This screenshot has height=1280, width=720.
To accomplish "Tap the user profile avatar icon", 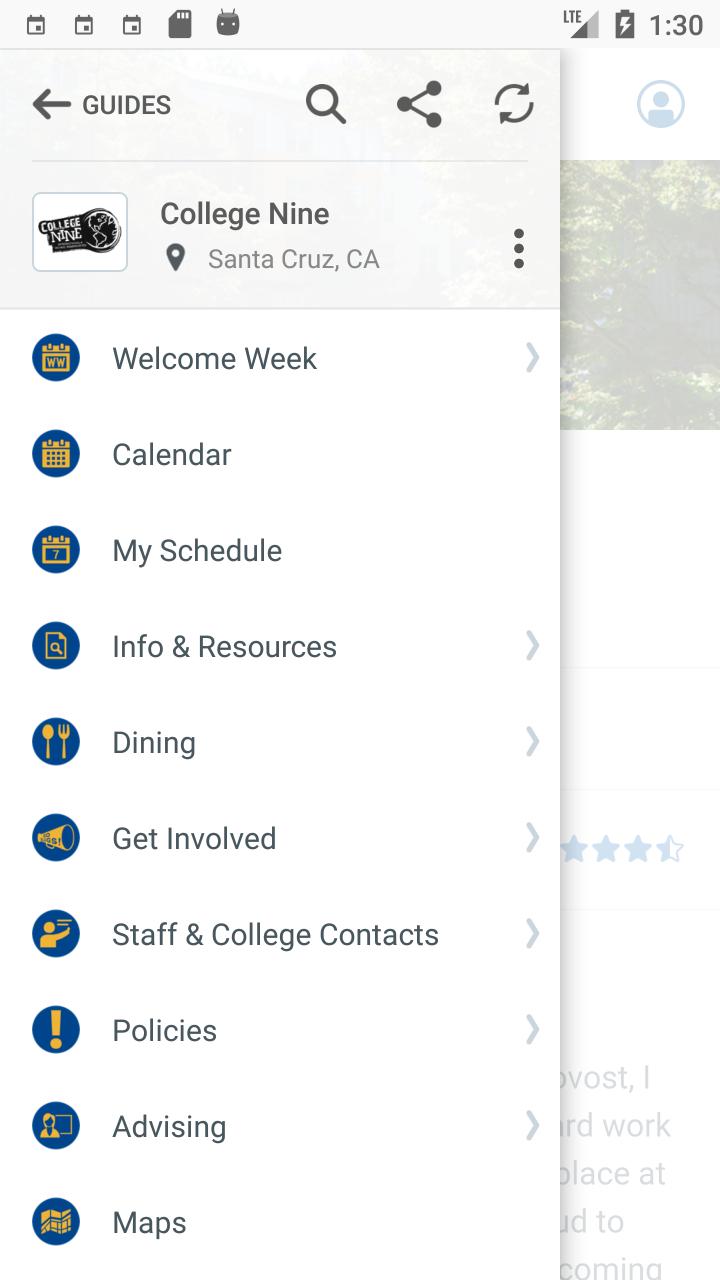I will 660,103.
